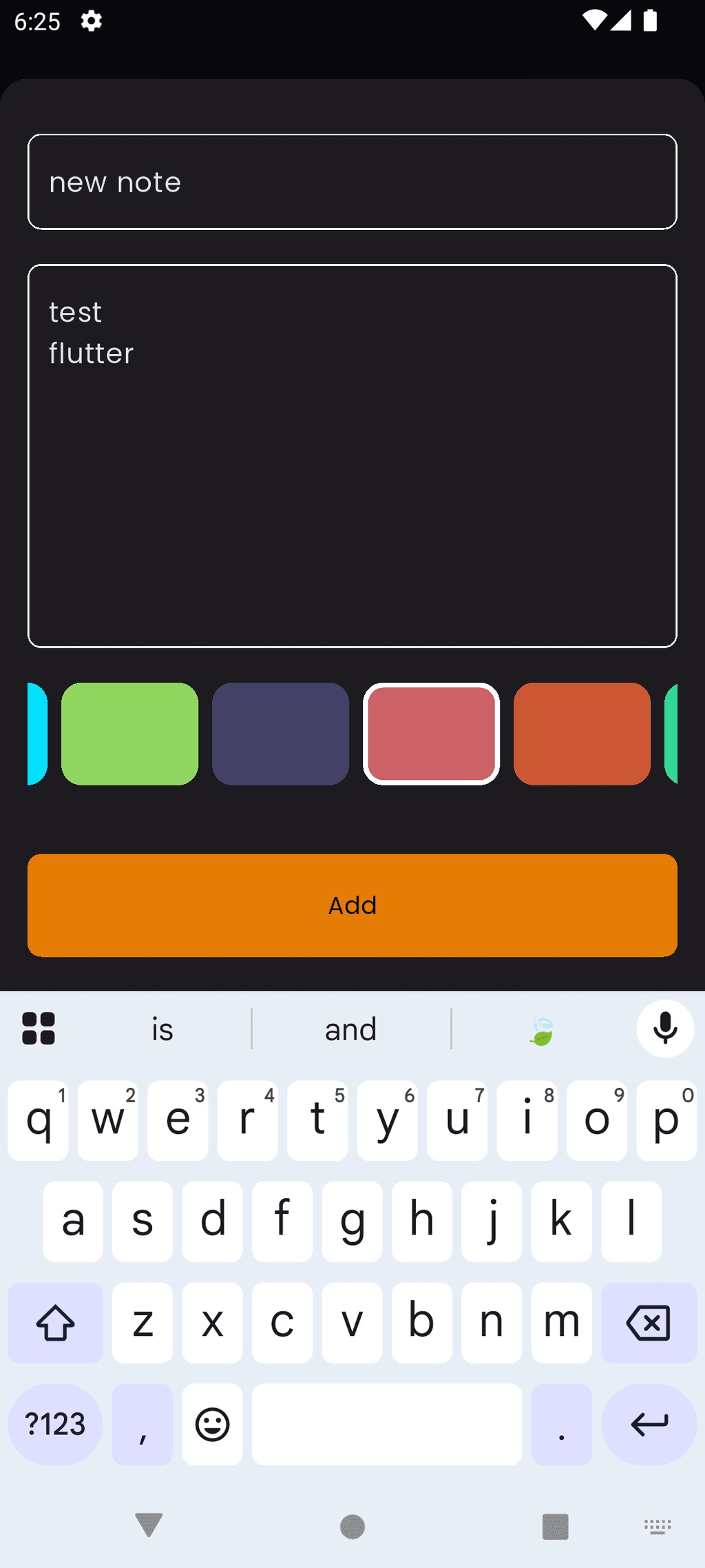Choose the teal color swatch
This screenshot has height=1568, width=705.
[671, 734]
